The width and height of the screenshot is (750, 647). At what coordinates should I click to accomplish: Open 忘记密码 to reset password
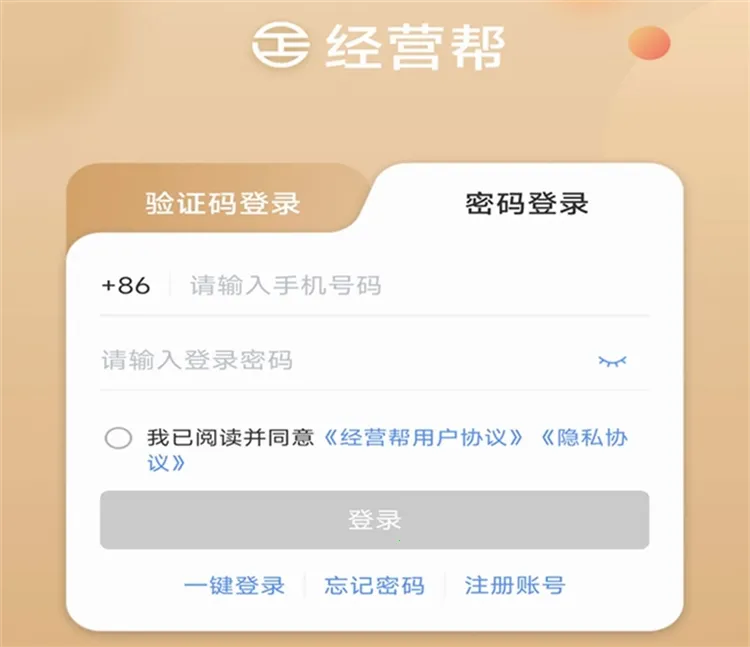(x=374, y=586)
